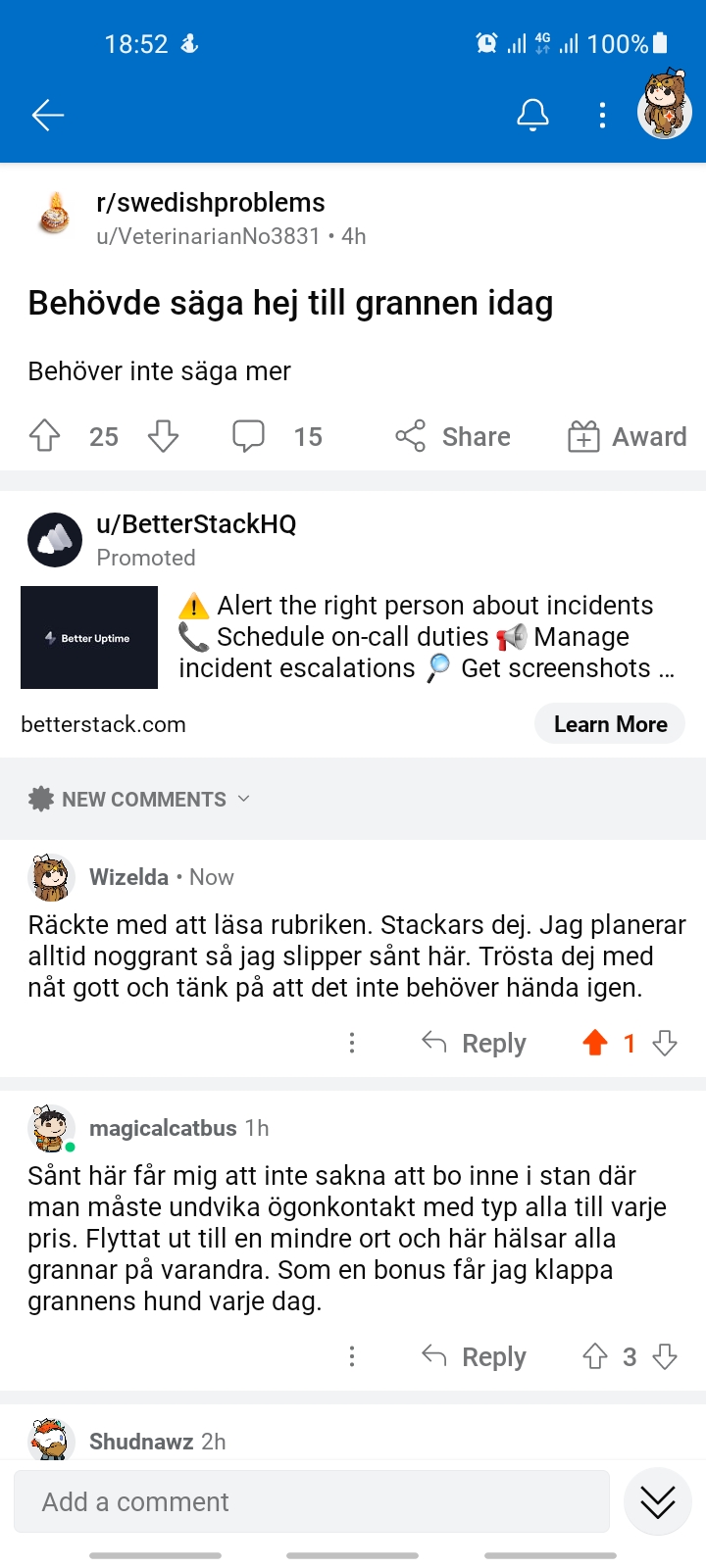Reply to Wizelda's comment
Viewport: 706px width, 1568px height.
click(x=475, y=1043)
